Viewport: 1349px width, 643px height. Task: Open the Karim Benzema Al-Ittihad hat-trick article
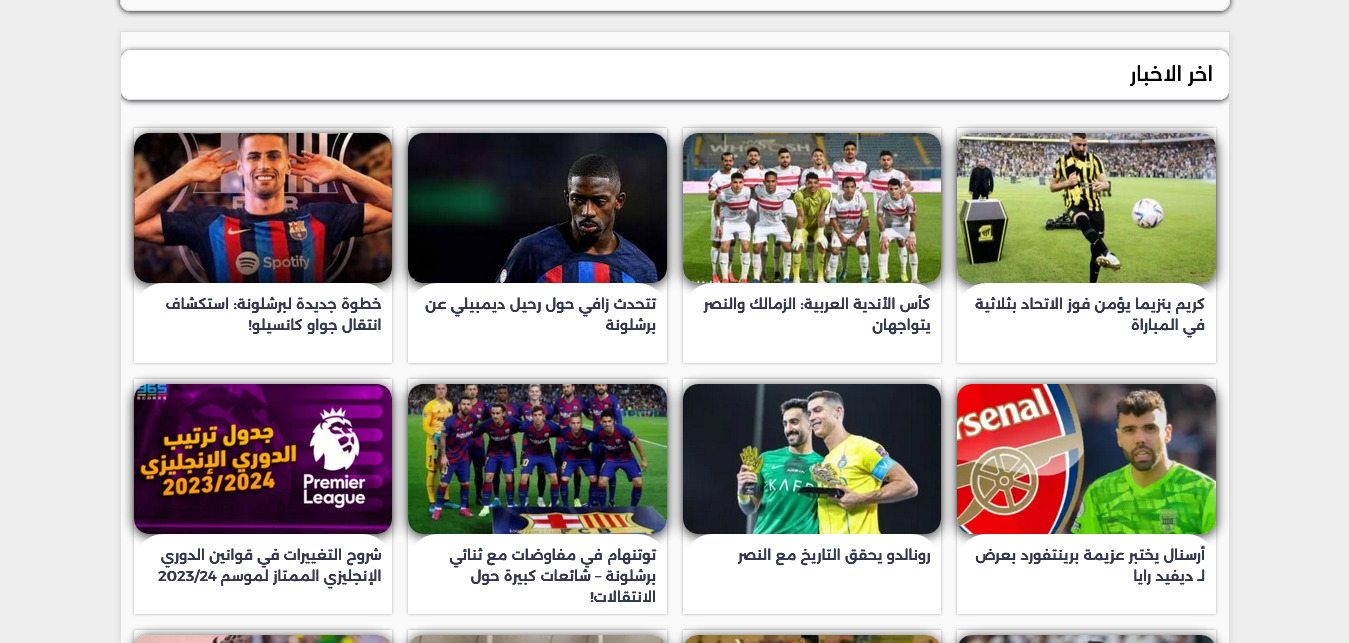[1089, 314]
